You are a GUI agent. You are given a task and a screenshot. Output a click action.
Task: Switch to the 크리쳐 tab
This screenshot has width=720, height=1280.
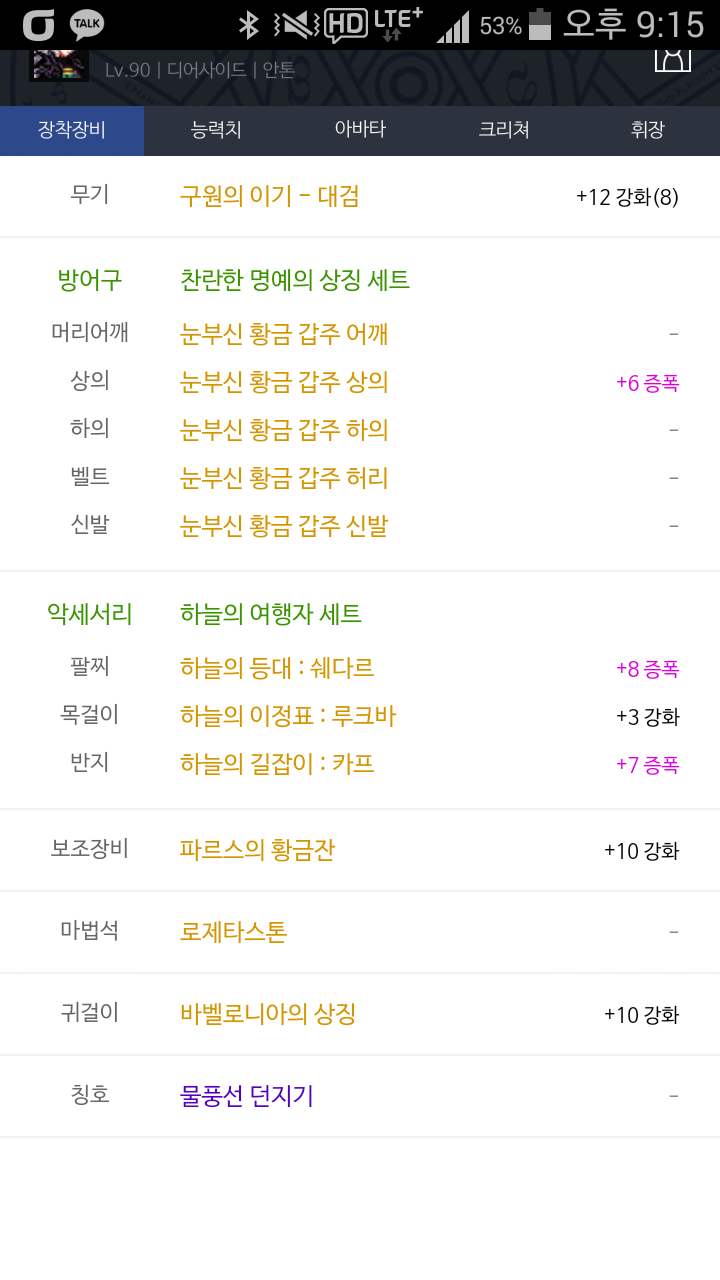(x=504, y=130)
